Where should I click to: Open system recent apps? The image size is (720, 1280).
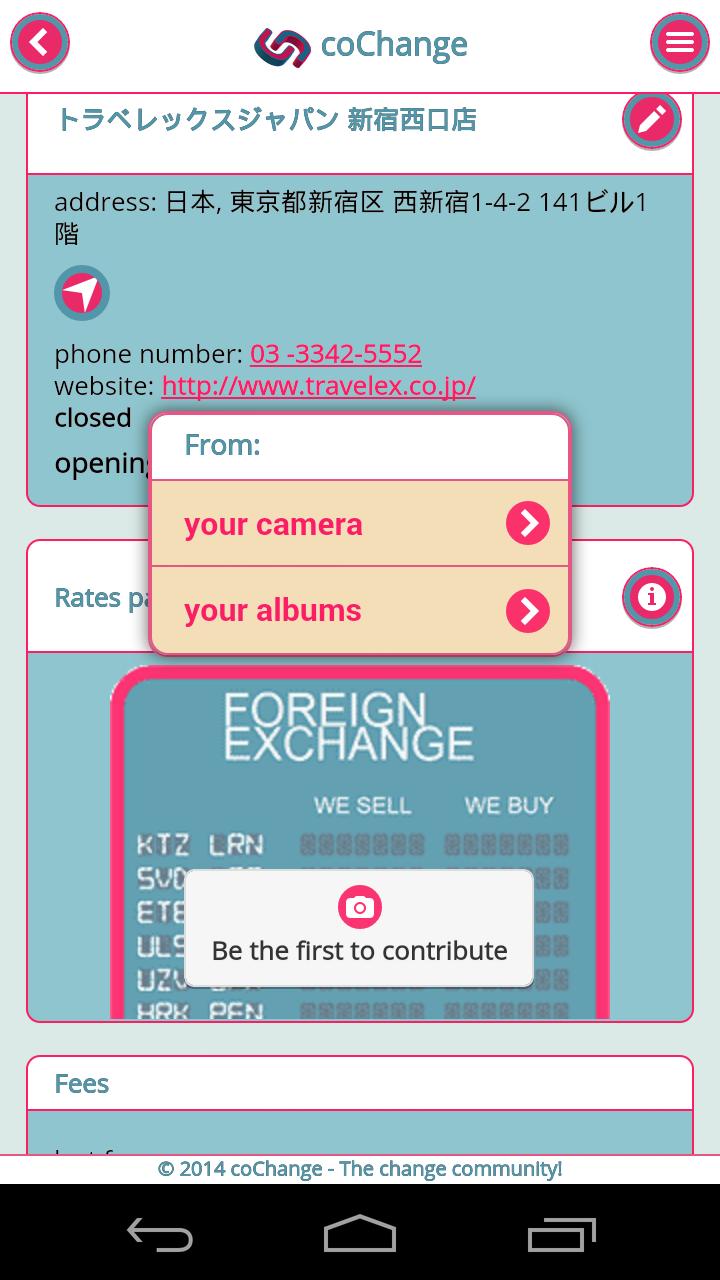(561, 1233)
